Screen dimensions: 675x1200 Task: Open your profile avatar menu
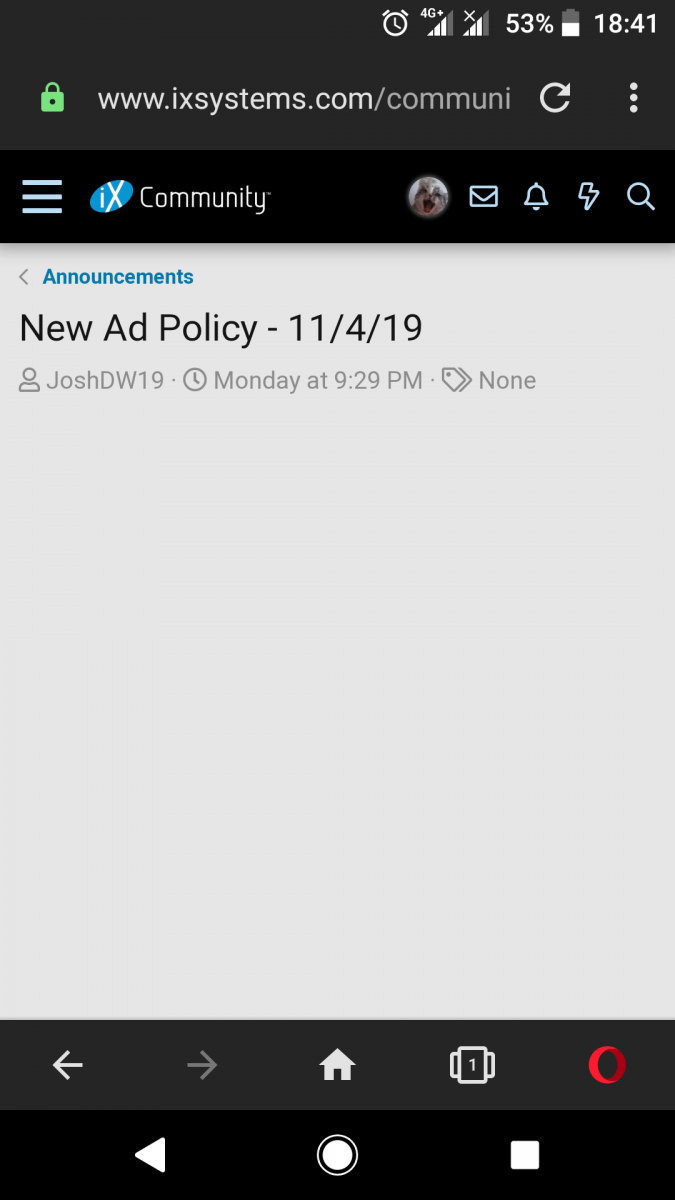(428, 197)
